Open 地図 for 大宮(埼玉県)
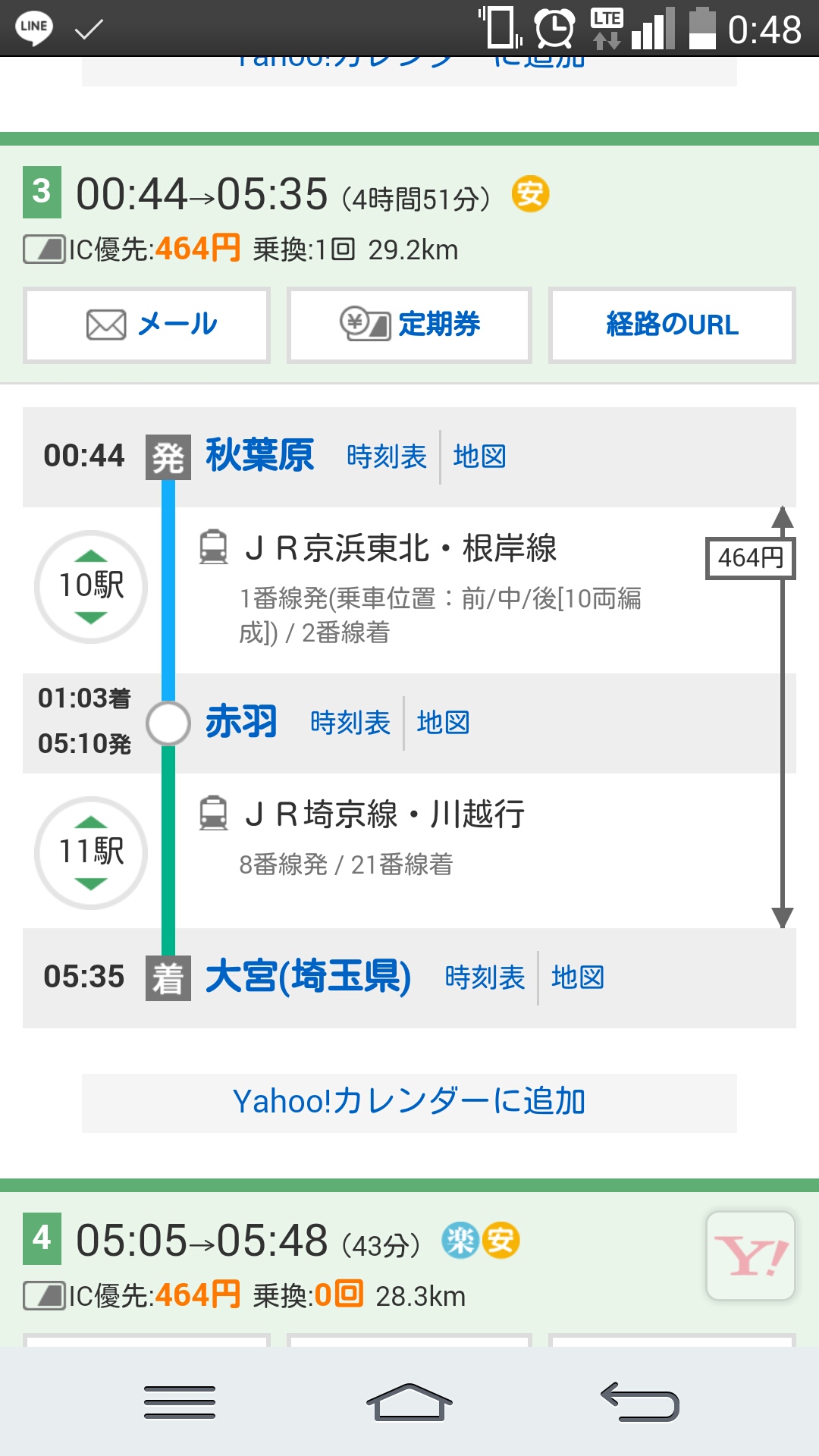 (x=577, y=977)
